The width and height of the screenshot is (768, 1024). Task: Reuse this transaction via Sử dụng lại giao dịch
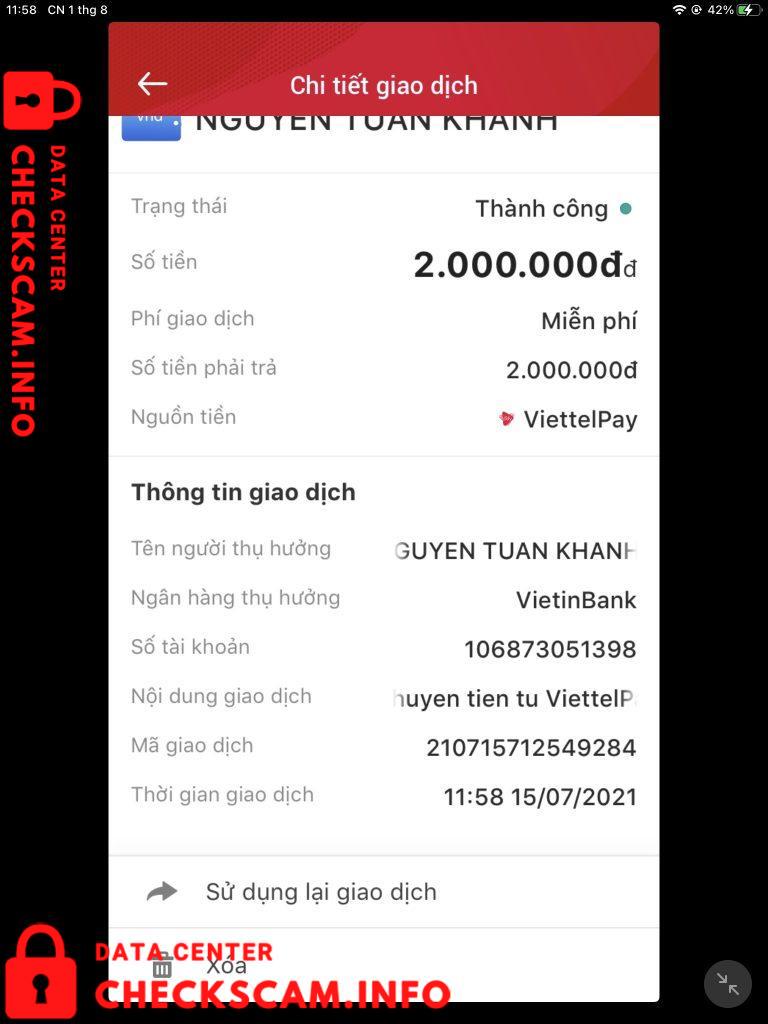383,892
